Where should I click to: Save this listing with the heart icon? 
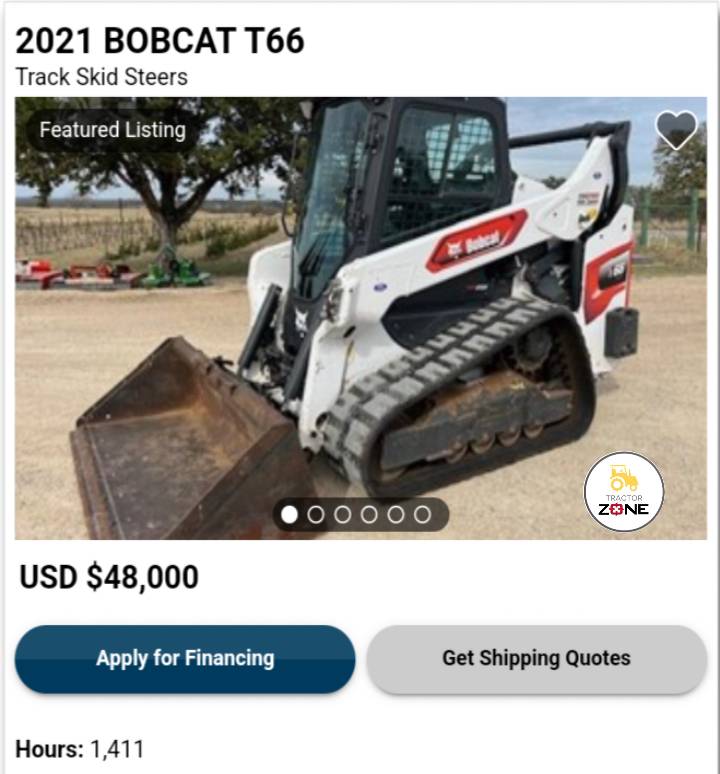click(676, 129)
